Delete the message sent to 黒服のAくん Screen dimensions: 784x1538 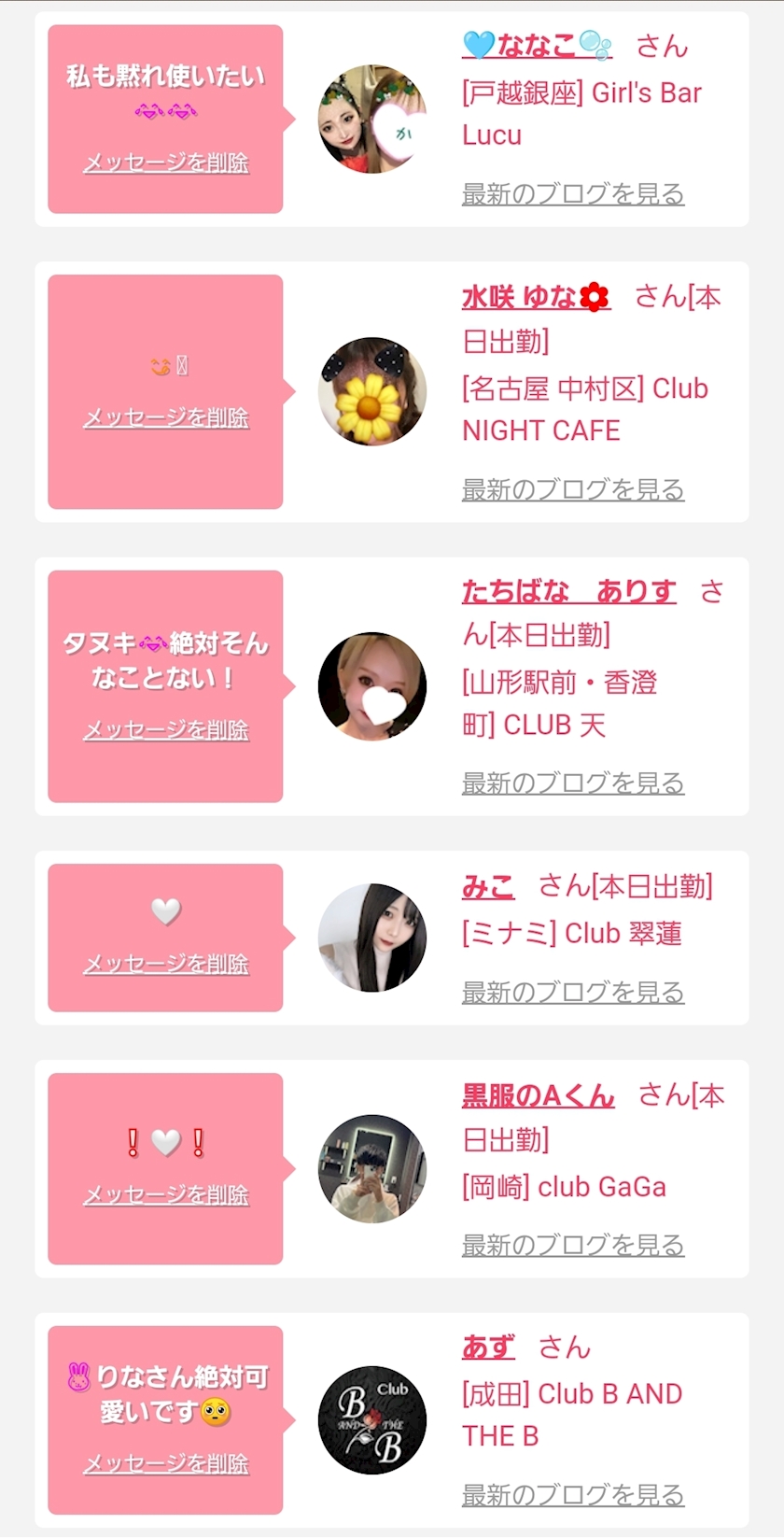pos(166,1194)
